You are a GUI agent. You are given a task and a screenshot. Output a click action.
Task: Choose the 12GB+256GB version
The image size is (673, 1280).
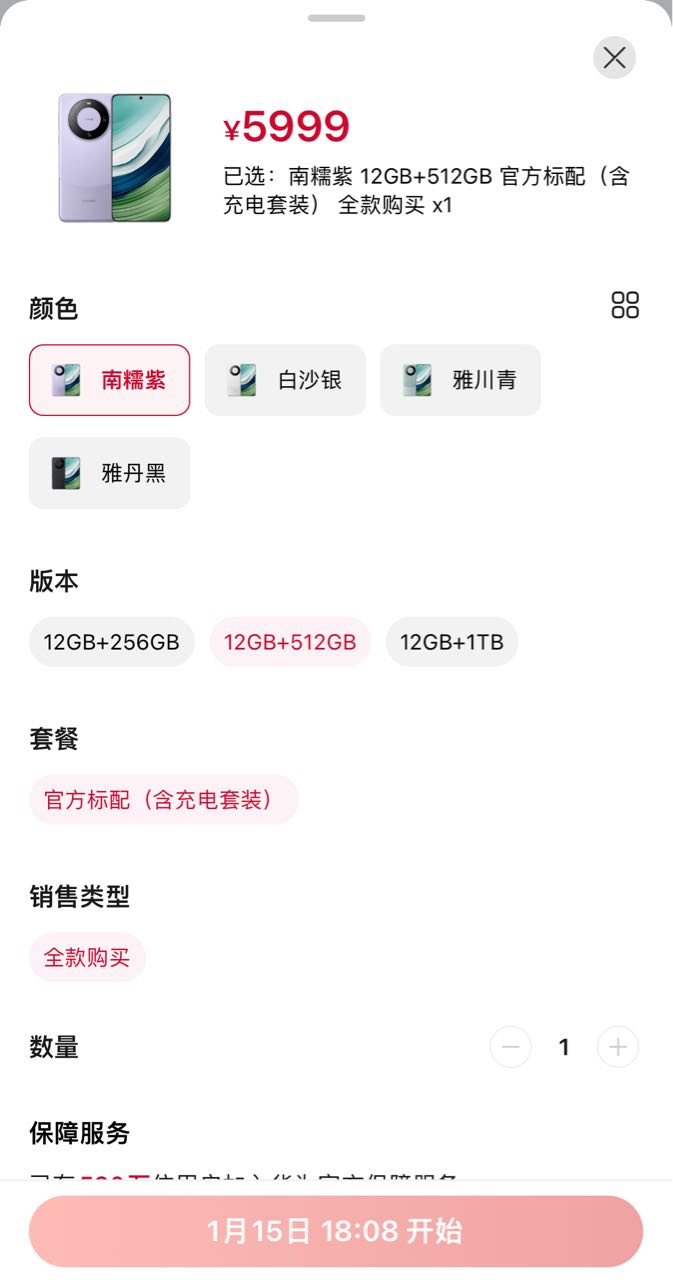tap(112, 642)
